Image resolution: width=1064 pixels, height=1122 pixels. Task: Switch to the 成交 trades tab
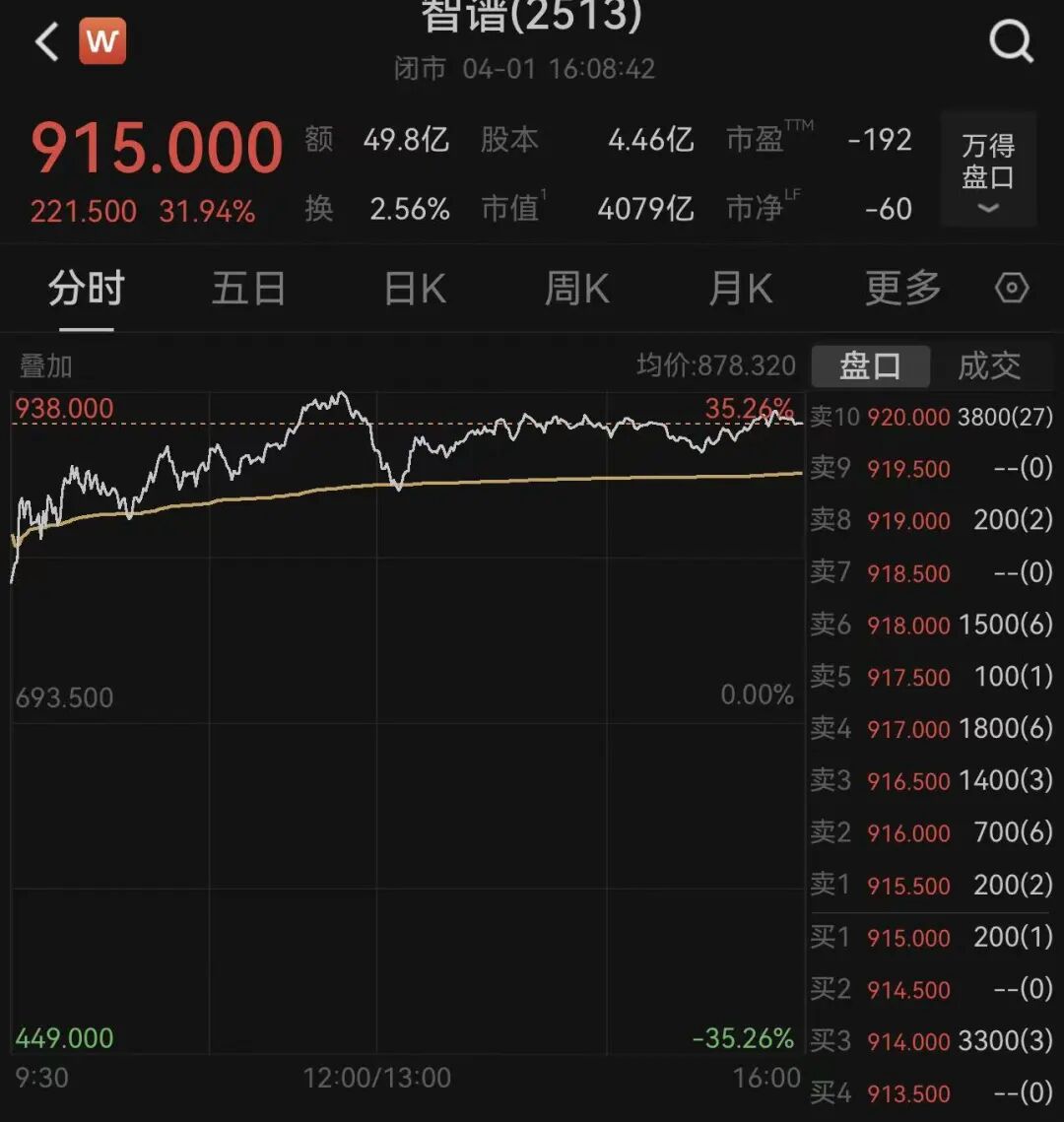(989, 365)
